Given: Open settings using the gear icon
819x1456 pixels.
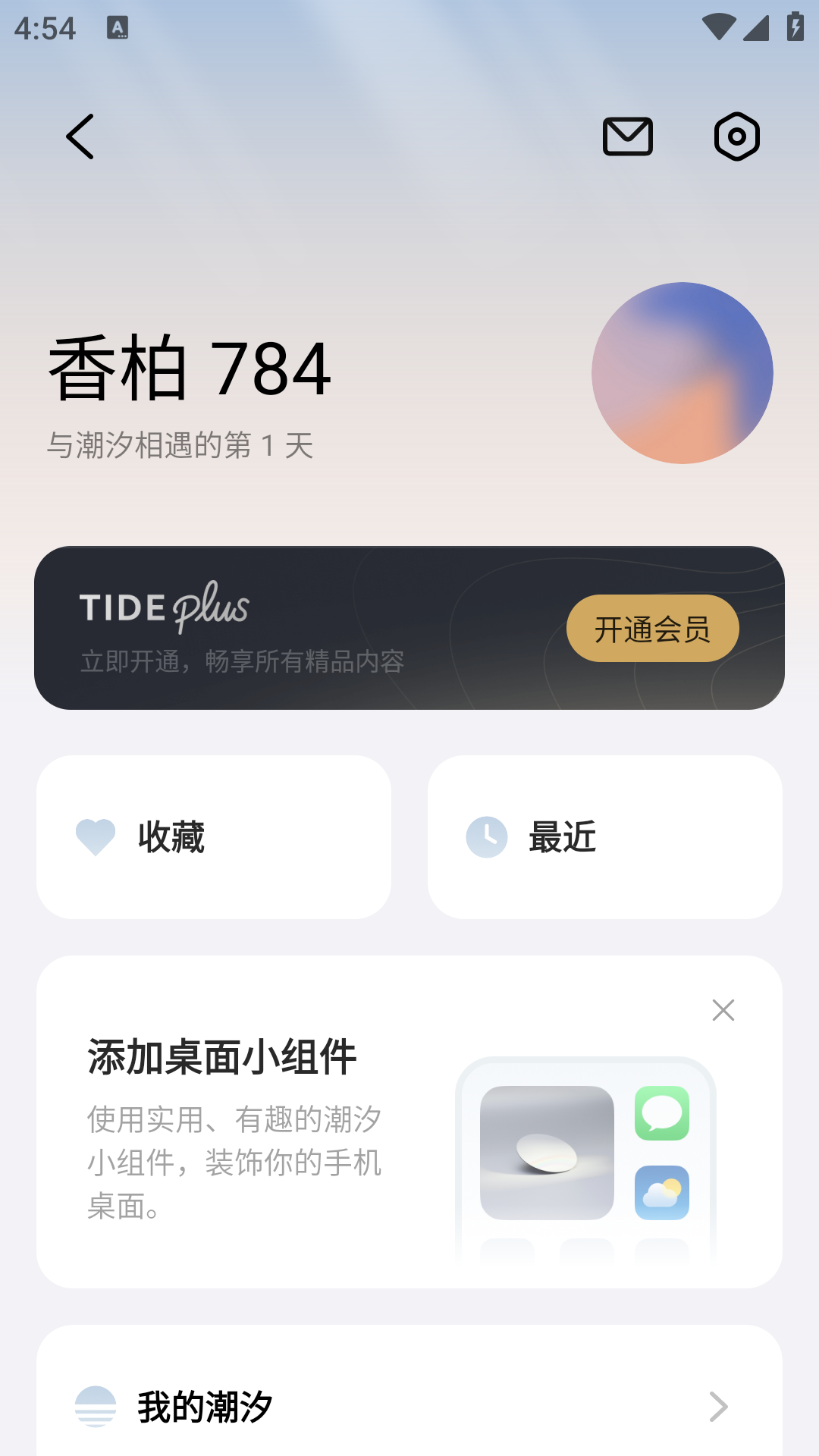Looking at the screenshot, I should pos(736,137).
